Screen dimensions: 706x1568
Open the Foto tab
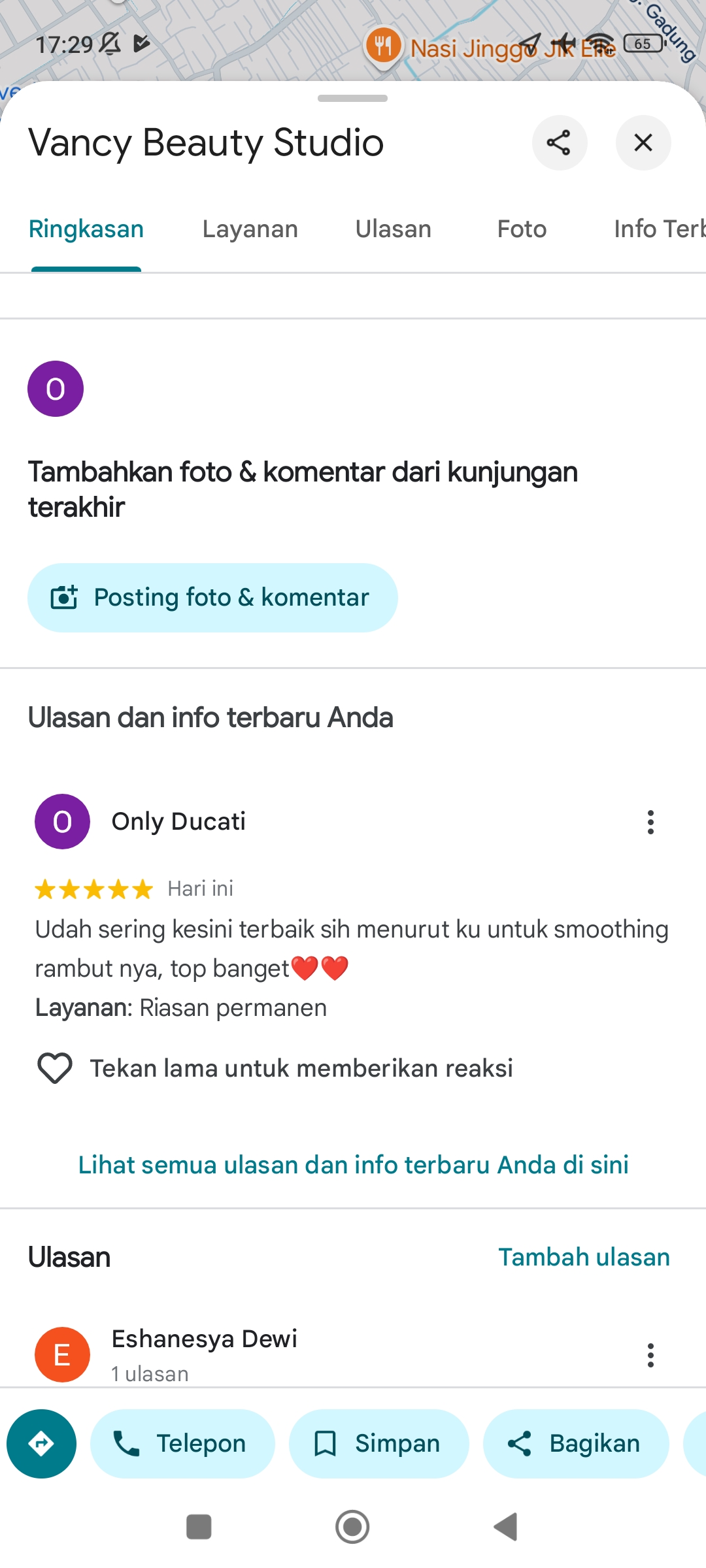point(522,229)
